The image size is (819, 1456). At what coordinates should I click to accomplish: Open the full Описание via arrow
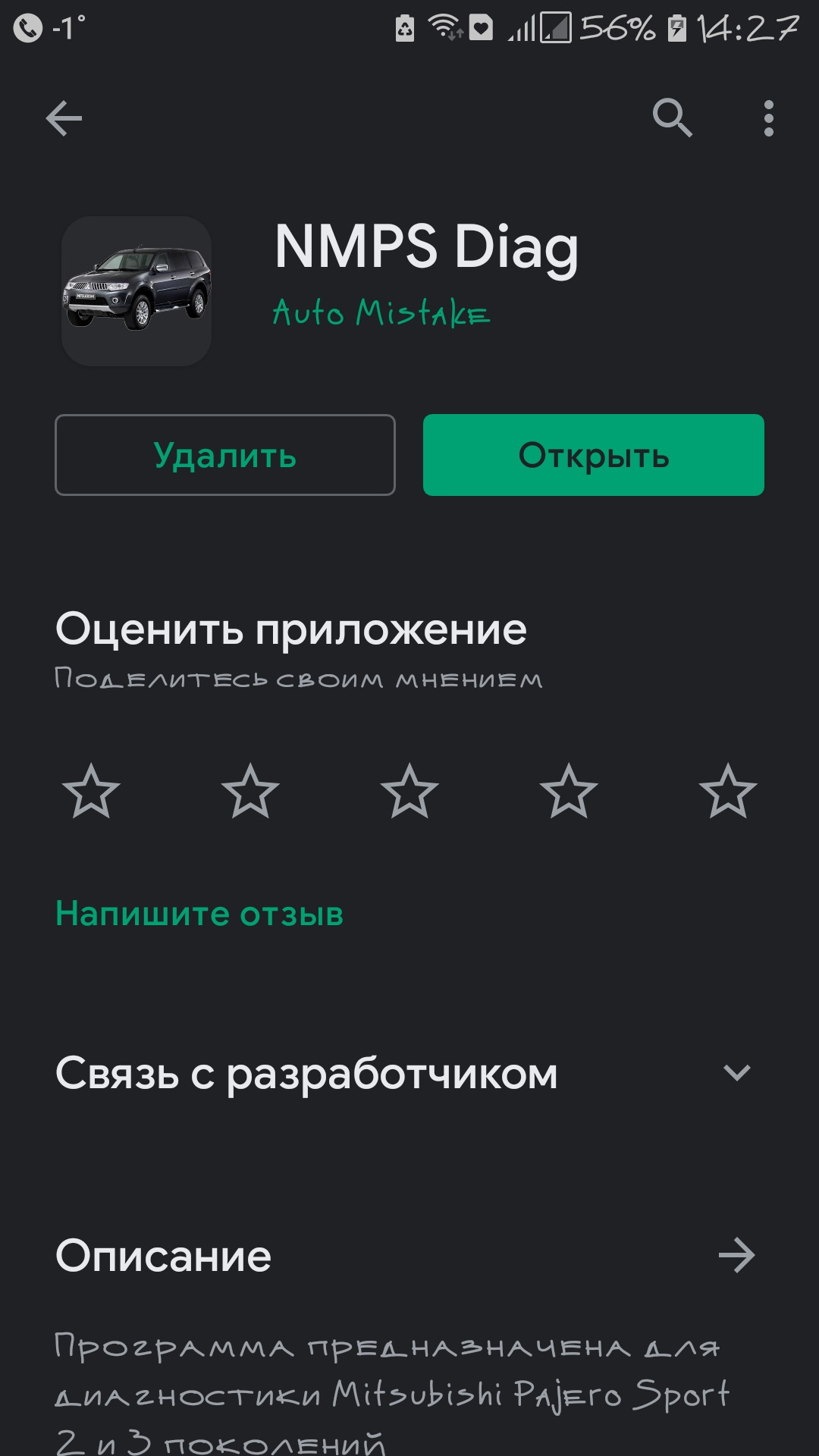pyautogui.click(x=736, y=1255)
